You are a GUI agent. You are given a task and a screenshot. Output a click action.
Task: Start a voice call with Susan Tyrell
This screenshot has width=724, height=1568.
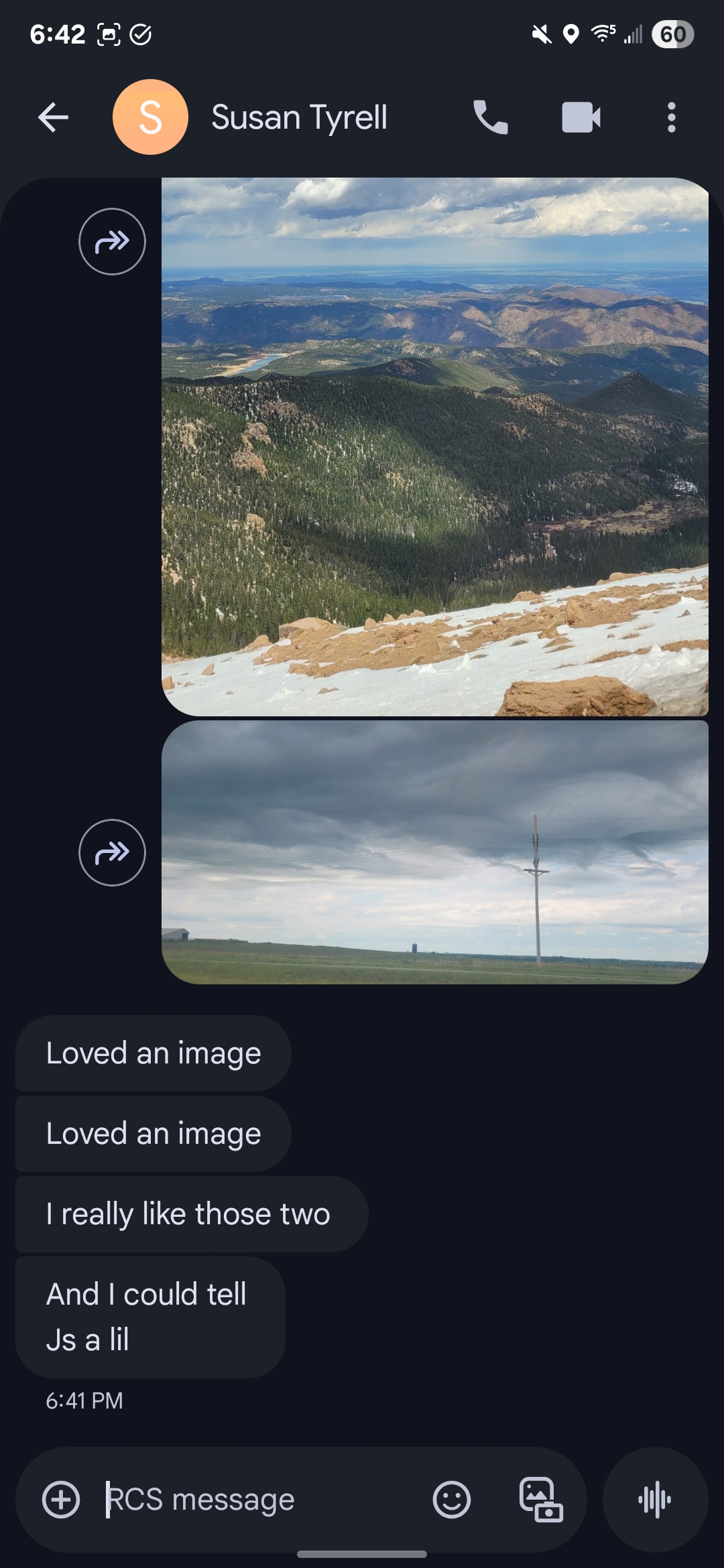click(491, 117)
